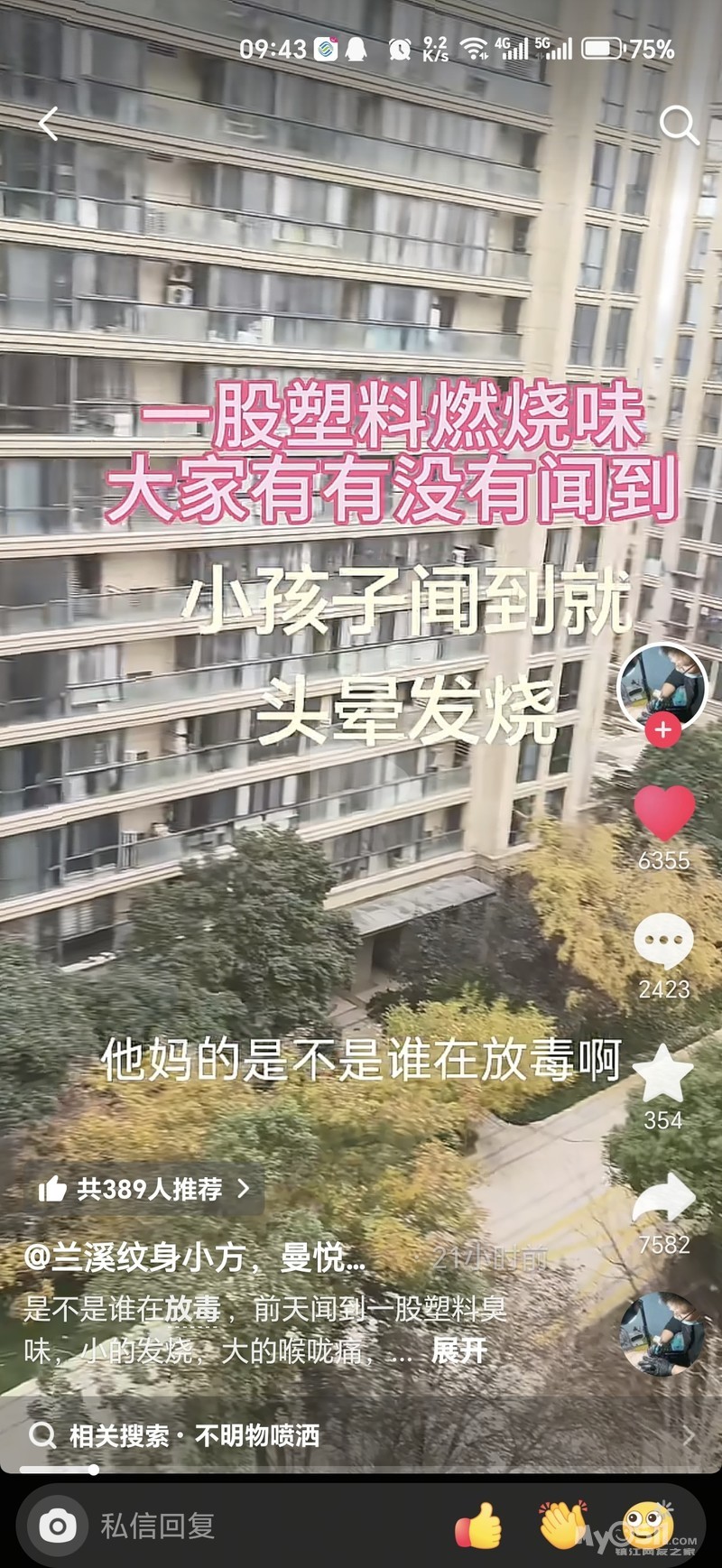Send the thumbs-up emoji reaction
Screen dimensions: 722x1568
[x=477, y=1526]
